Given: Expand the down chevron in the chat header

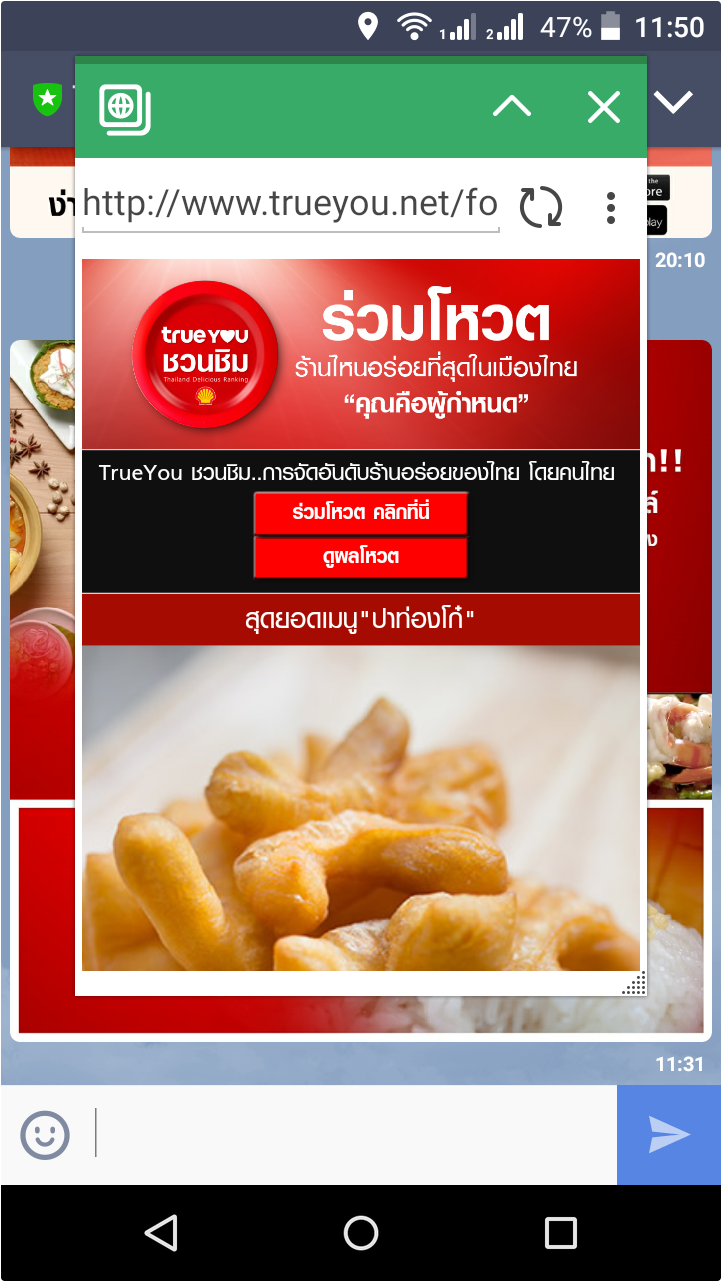Looking at the screenshot, I should coord(675,101).
